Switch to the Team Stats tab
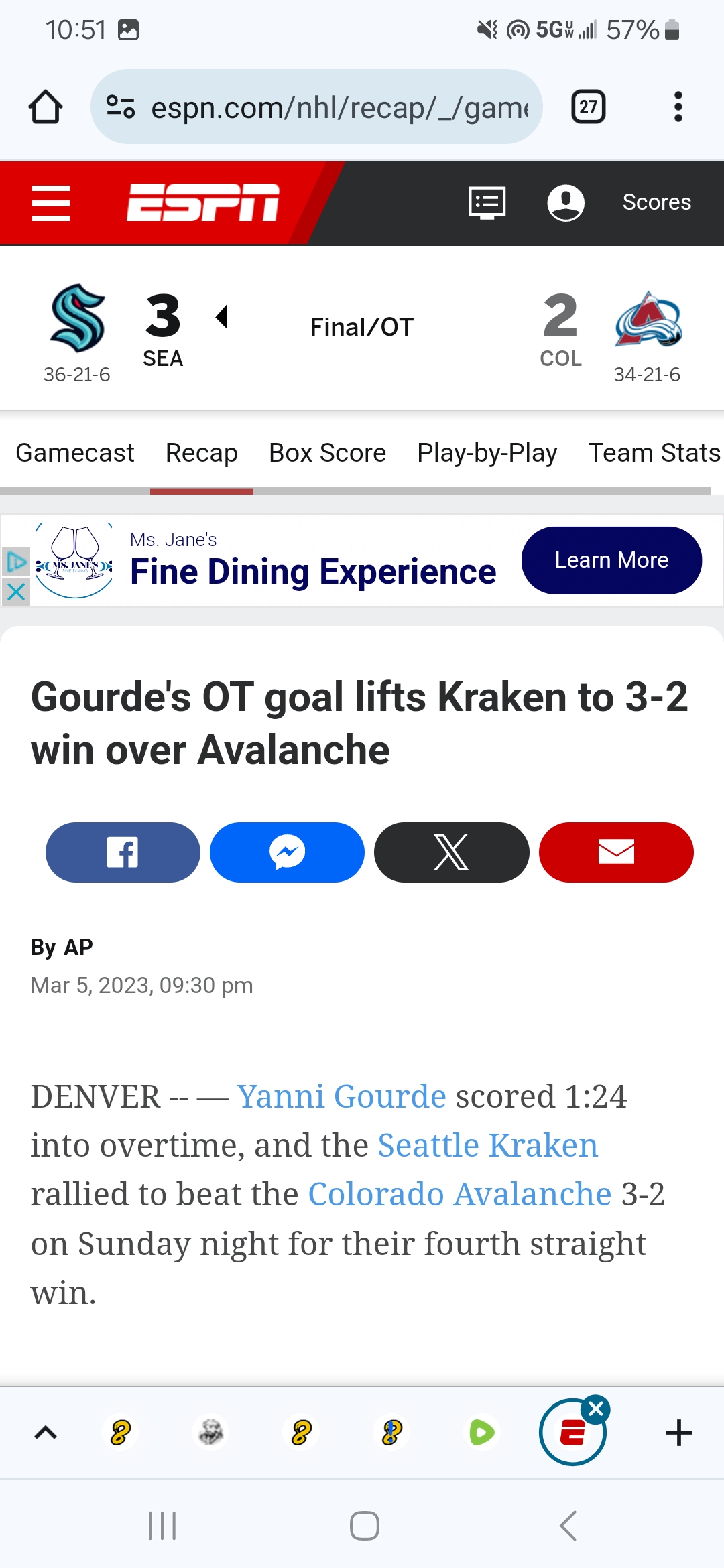Image resolution: width=724 pixels, height=1568 pixels. pyautogui.click(x=654, y=453)
